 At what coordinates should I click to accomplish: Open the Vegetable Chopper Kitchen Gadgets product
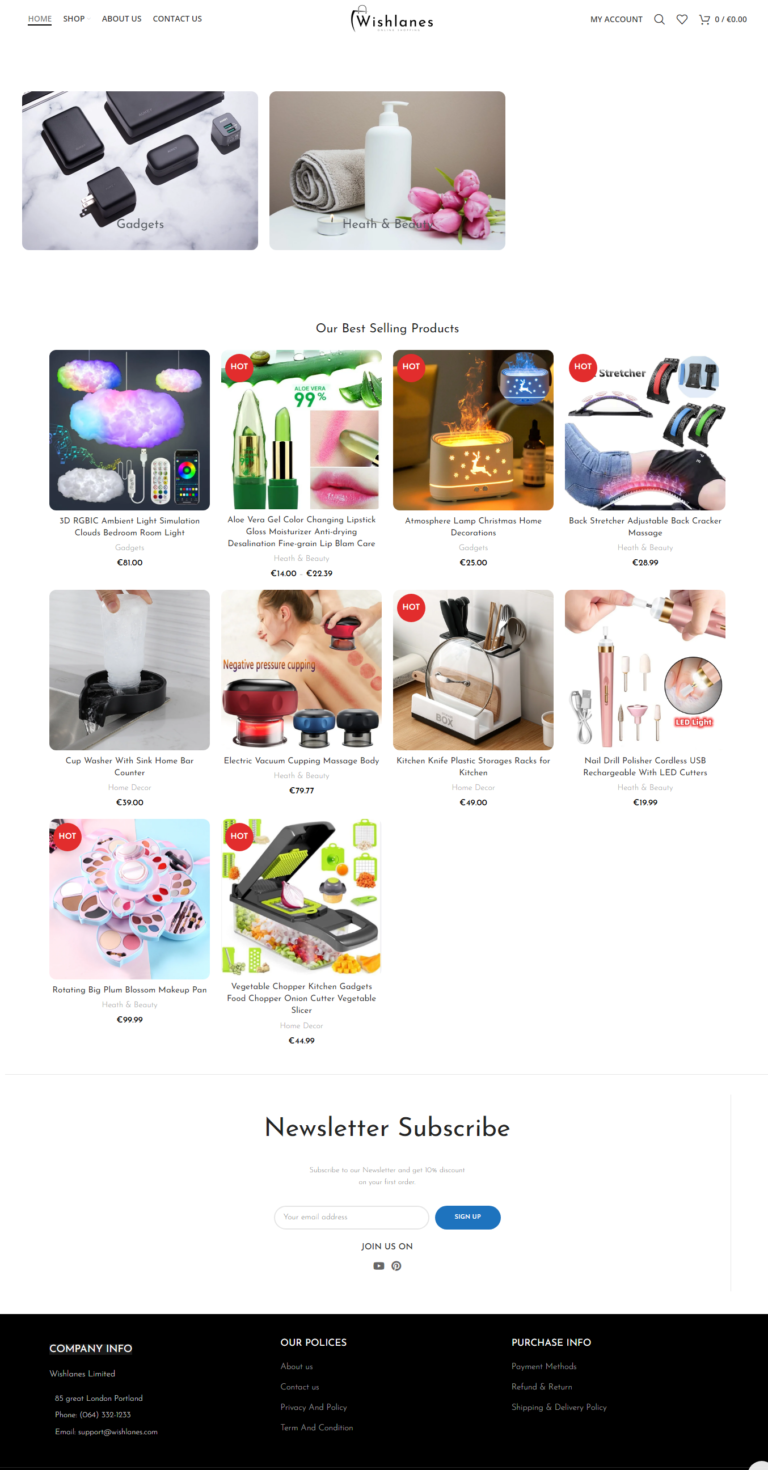pos(301,897)
